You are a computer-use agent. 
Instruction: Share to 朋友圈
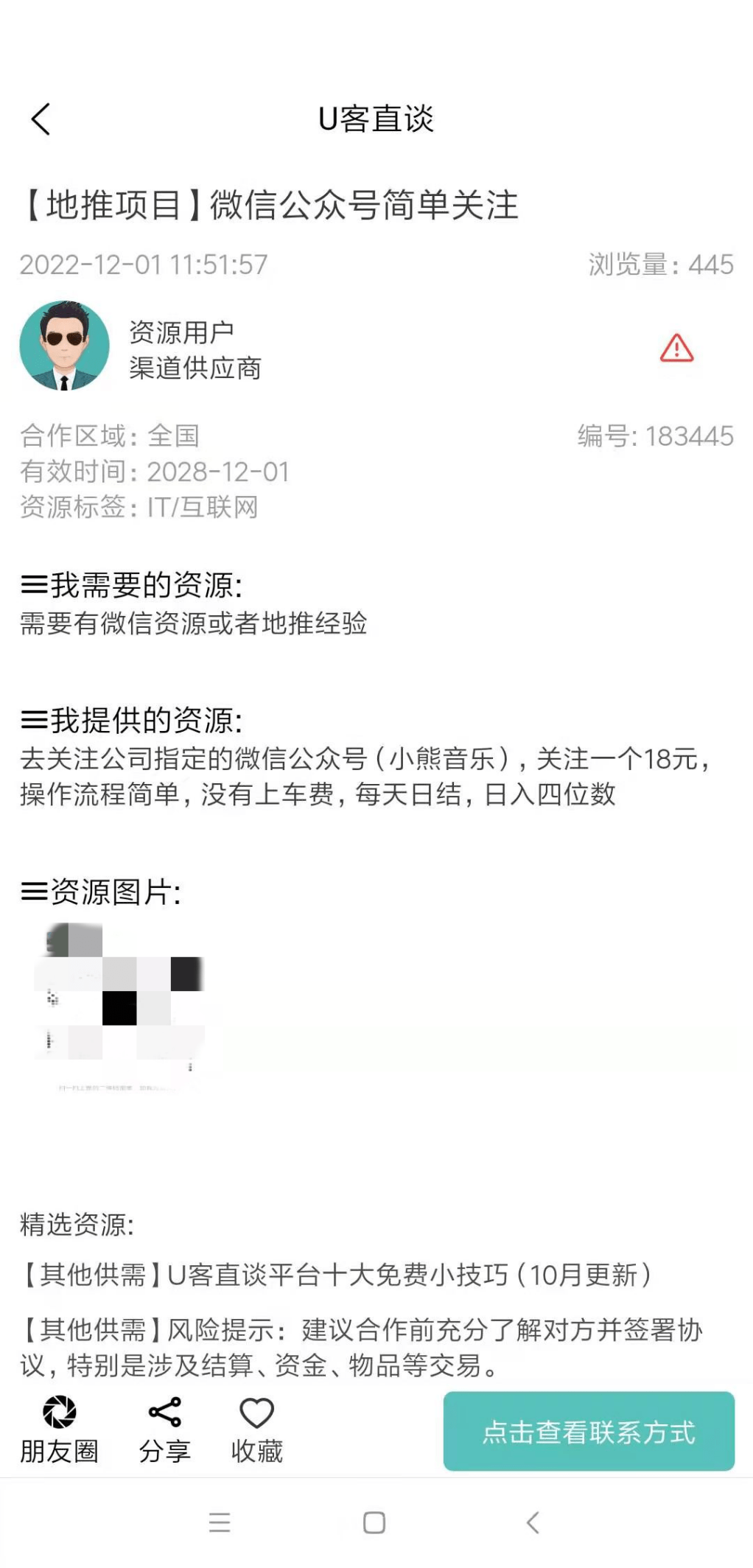(59, 1428)
